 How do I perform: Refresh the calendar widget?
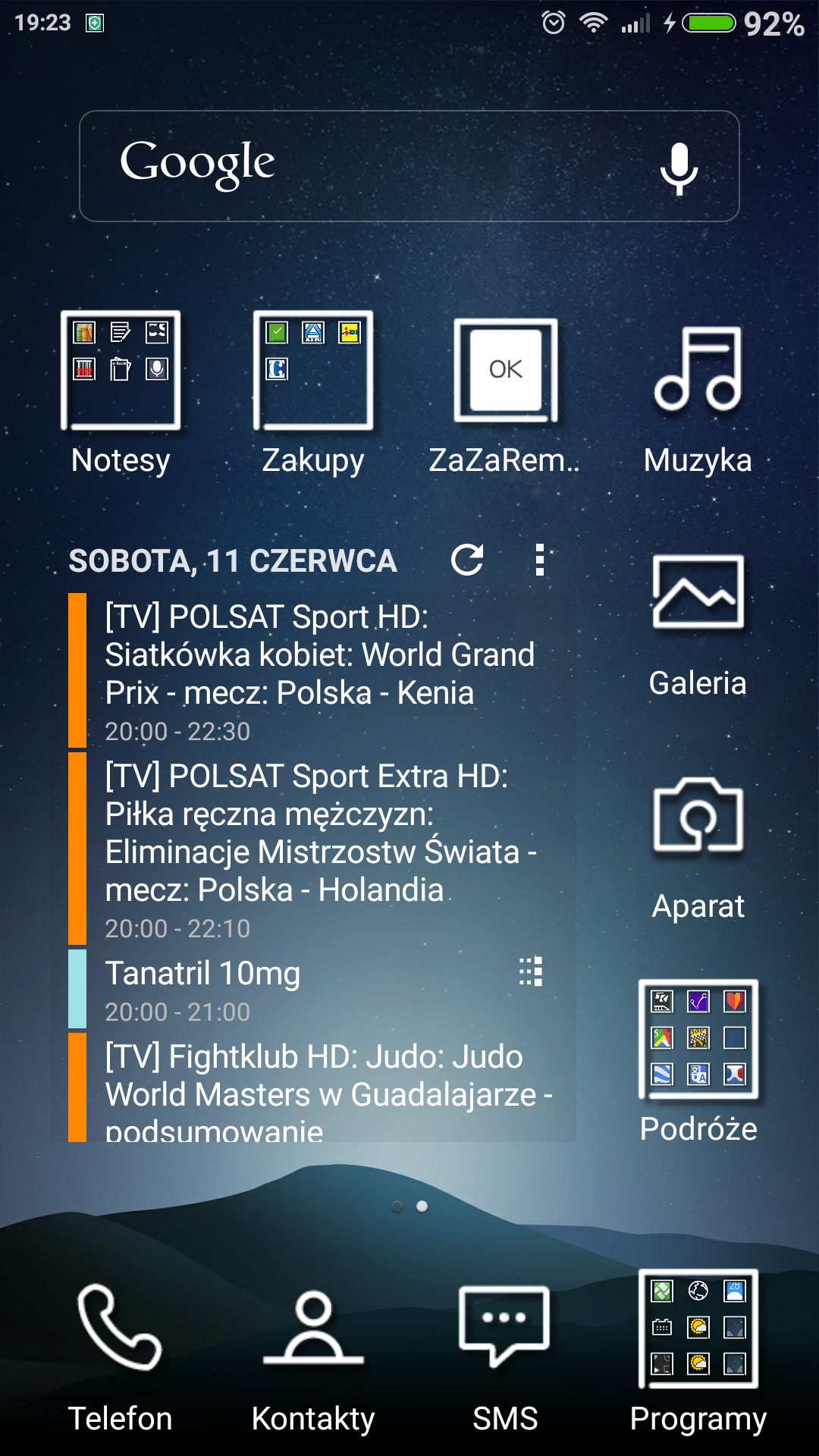(x=467, y=560)
